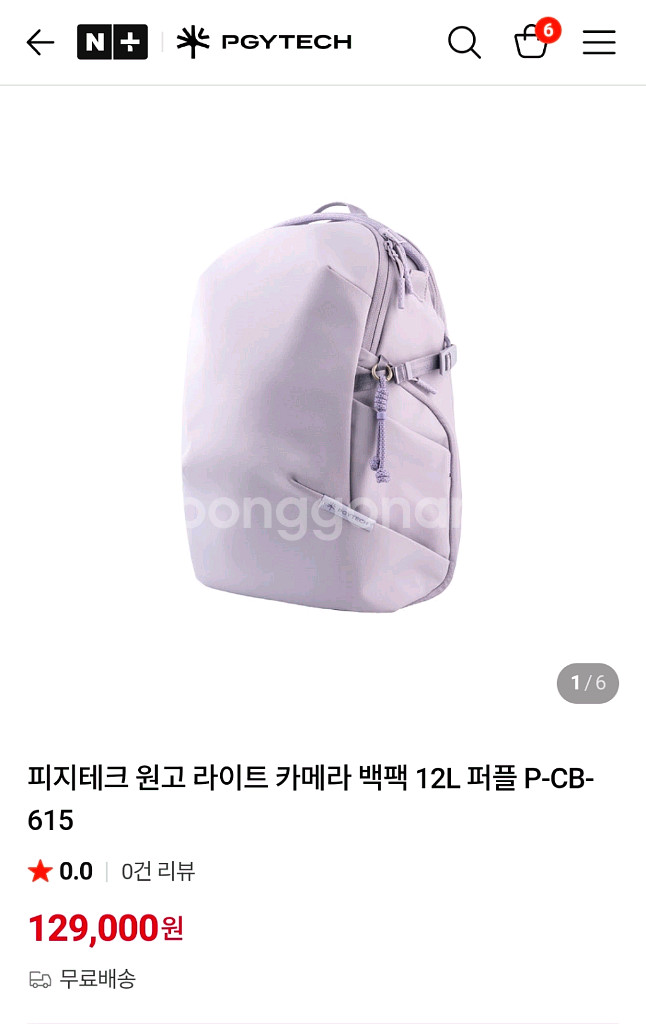Open the 0건 리뷰 reviews link
646x1024 pixels.
coord(158,871)
